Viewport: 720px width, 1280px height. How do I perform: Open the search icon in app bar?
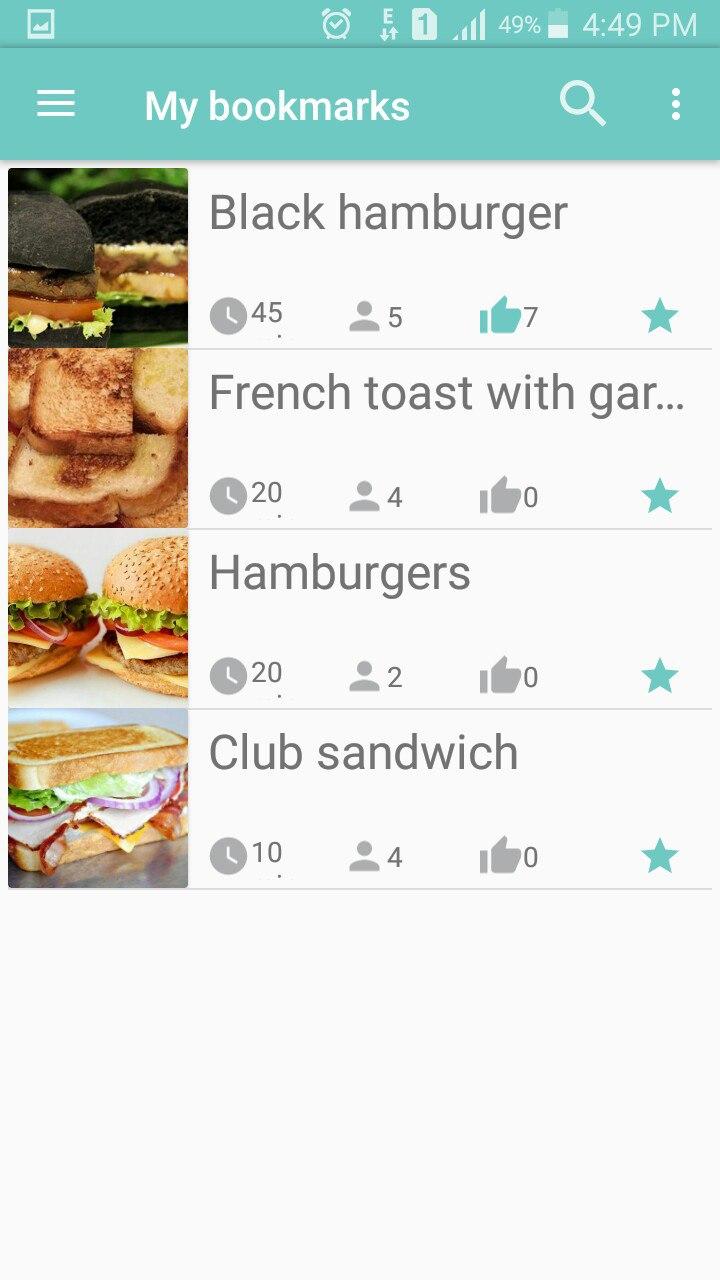582,104
